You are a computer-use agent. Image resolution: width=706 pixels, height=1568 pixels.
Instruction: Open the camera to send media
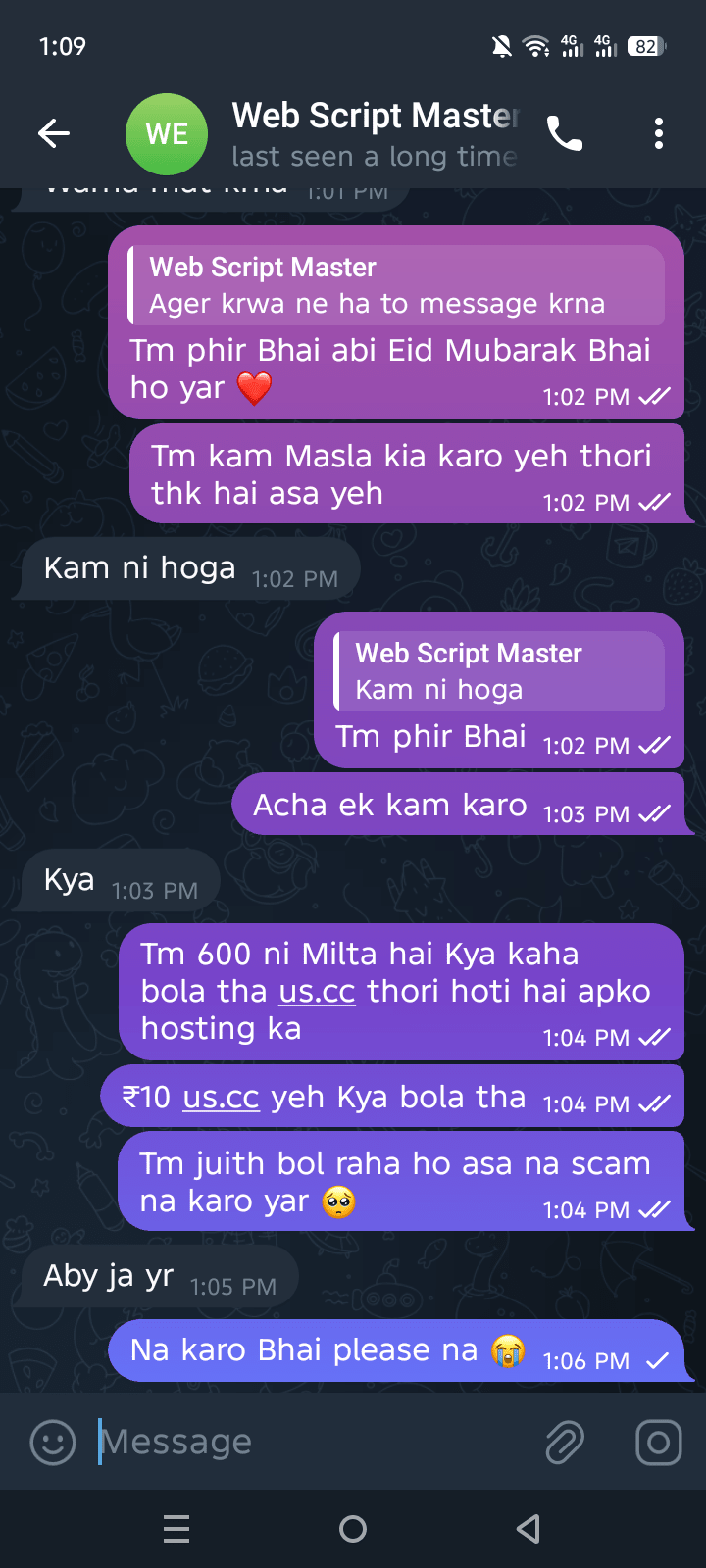pyautogui.click(x=659, y=1443)
